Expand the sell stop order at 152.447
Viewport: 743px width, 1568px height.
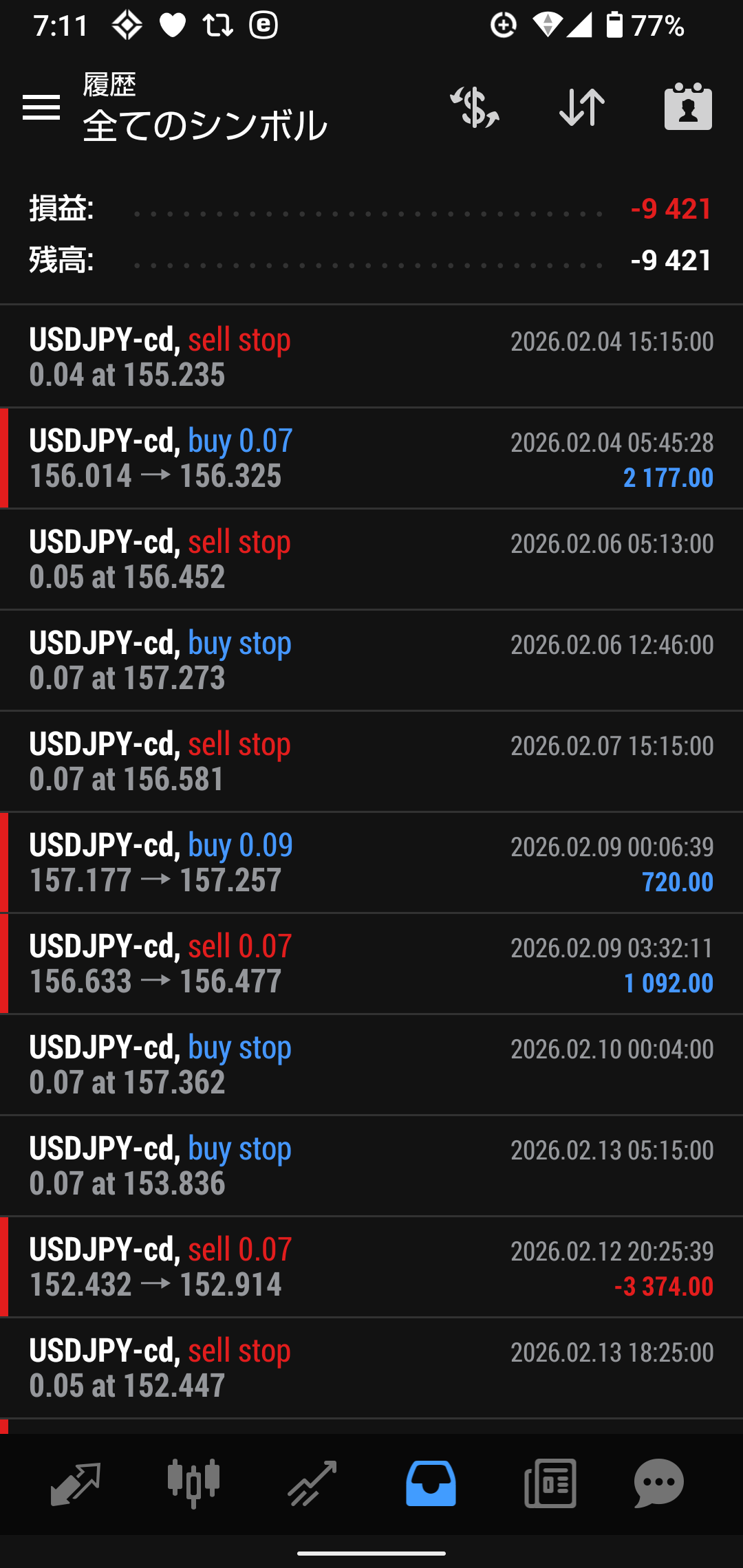(x=371, y=1368)
